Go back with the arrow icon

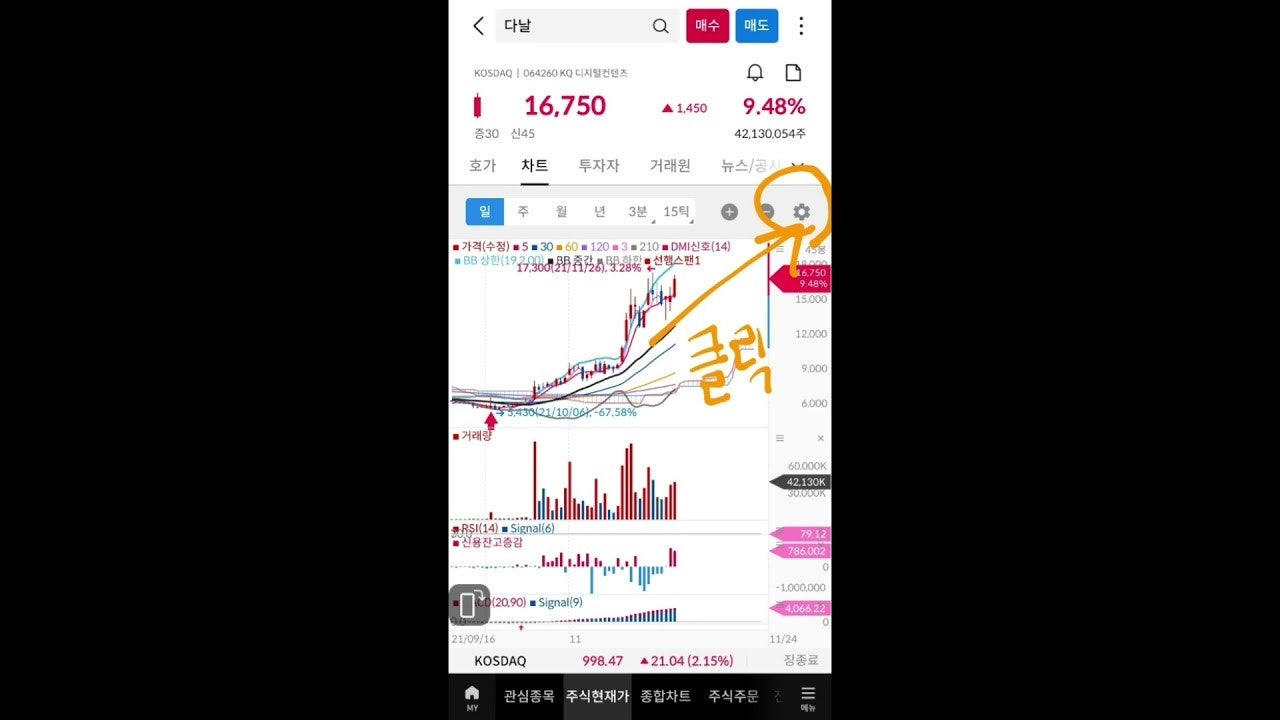(478, 26)
